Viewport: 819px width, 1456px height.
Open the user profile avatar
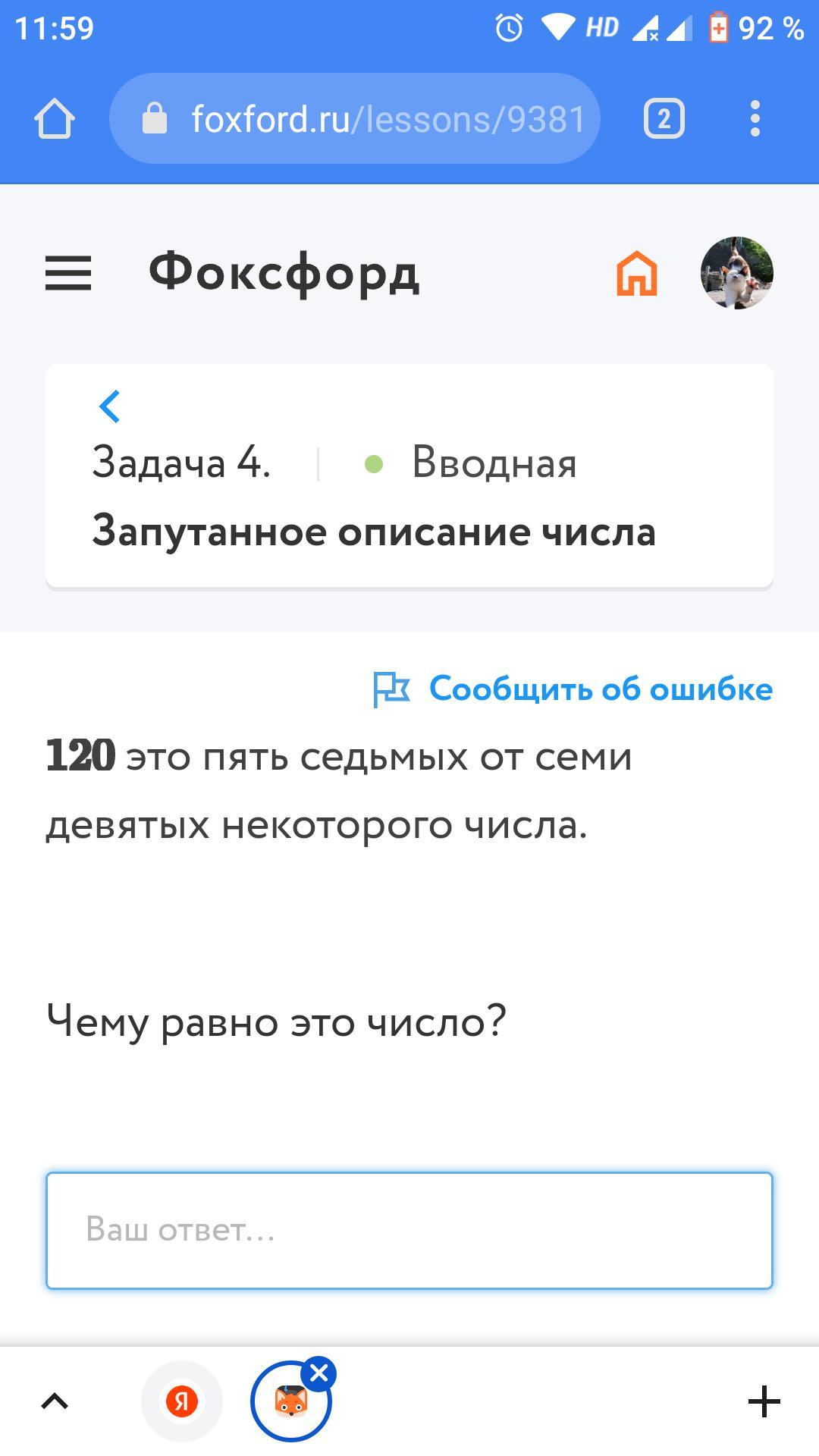point(736,273)
